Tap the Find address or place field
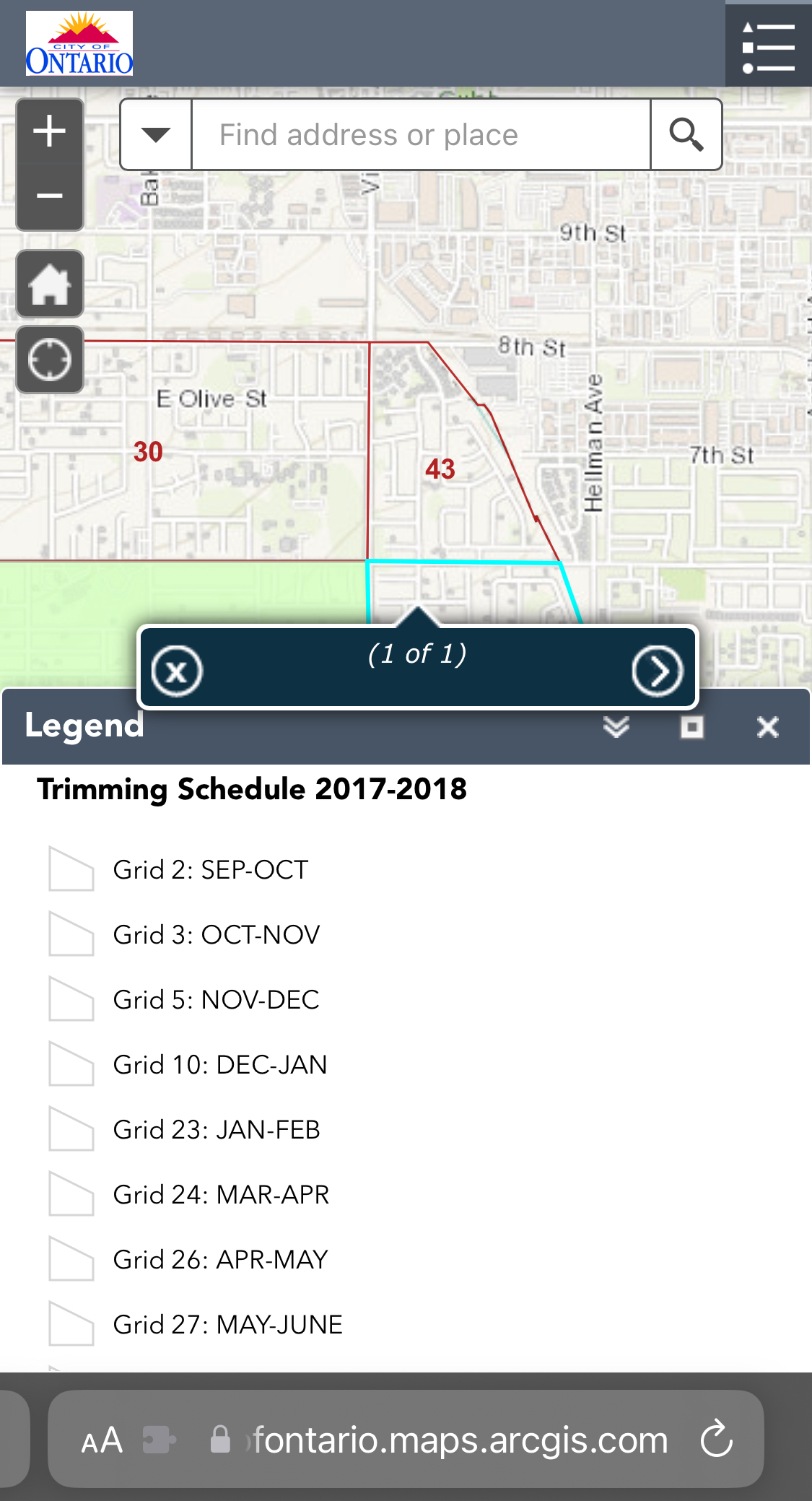812x1501 pixels. point(421,135)
